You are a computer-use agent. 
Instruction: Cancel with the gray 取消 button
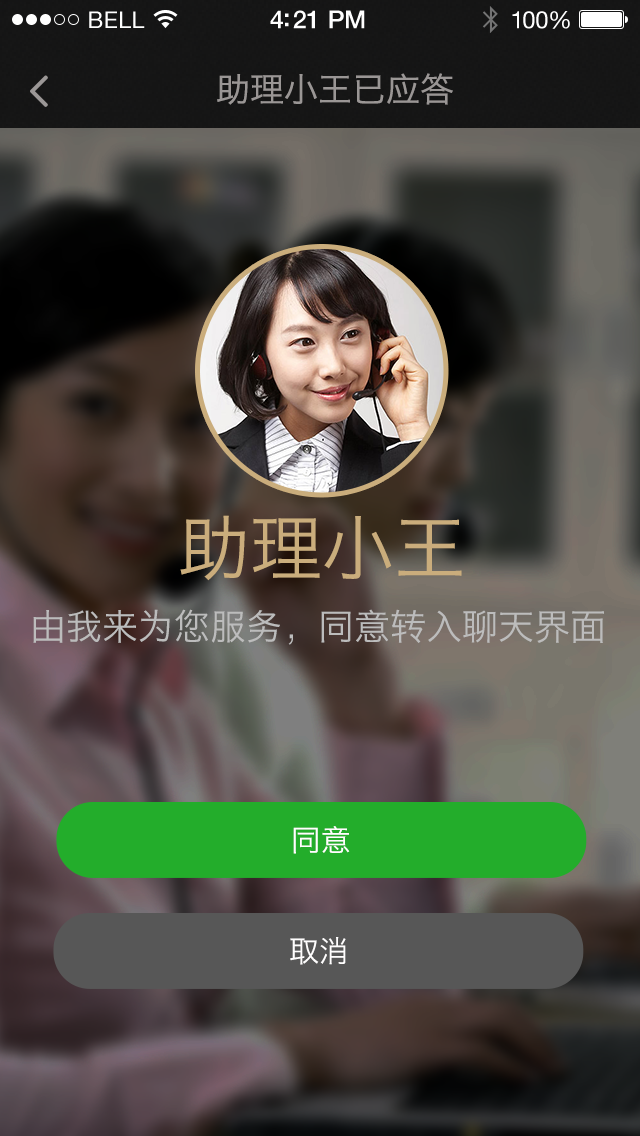coord(318,951)
